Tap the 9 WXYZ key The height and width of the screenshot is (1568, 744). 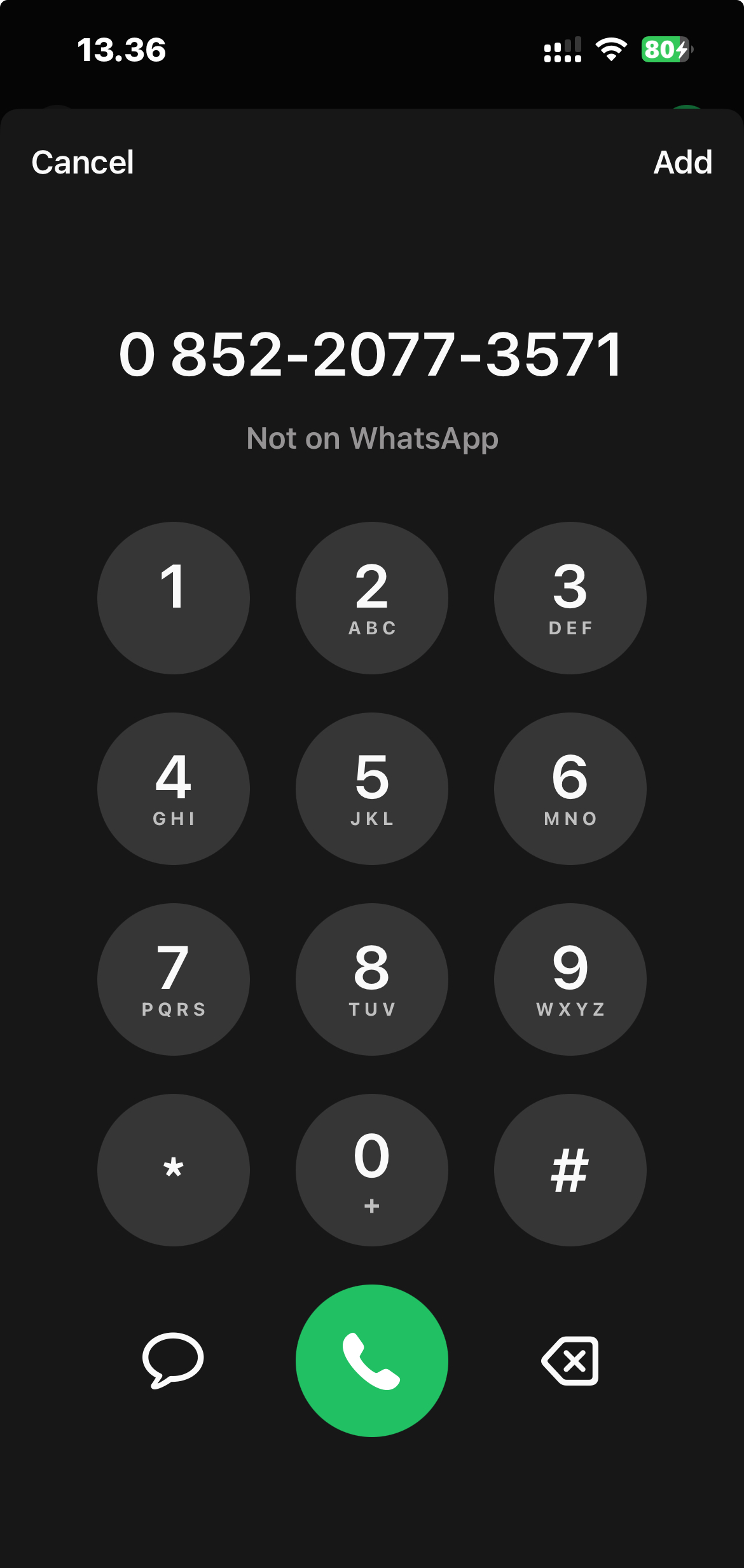coord(570,979)
